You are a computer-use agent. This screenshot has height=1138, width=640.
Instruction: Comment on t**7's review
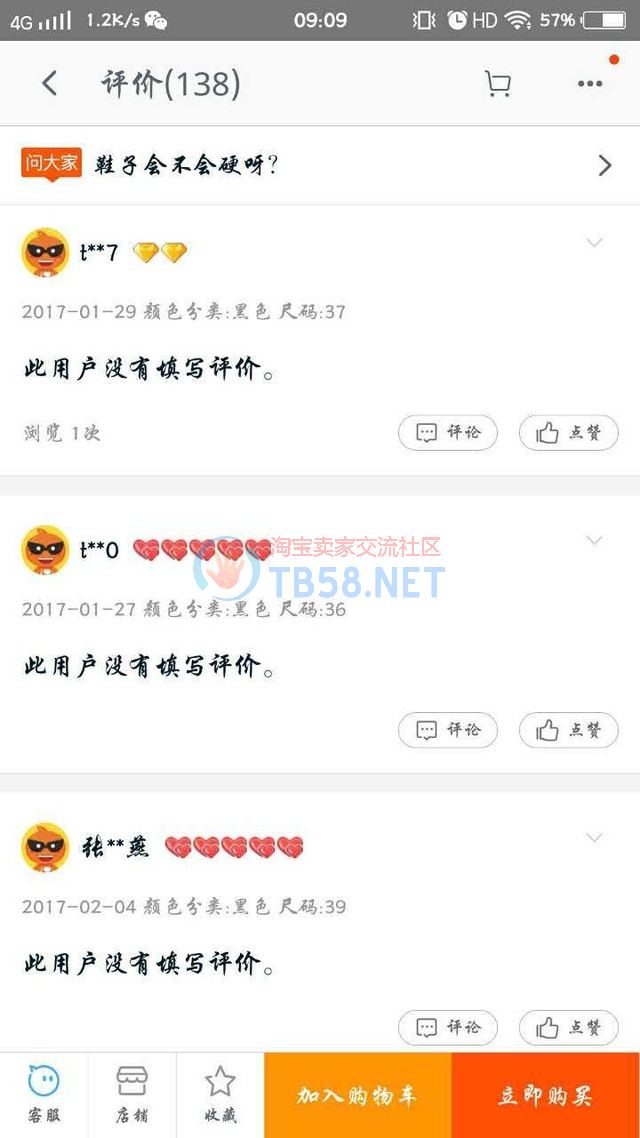pos(448,433)
